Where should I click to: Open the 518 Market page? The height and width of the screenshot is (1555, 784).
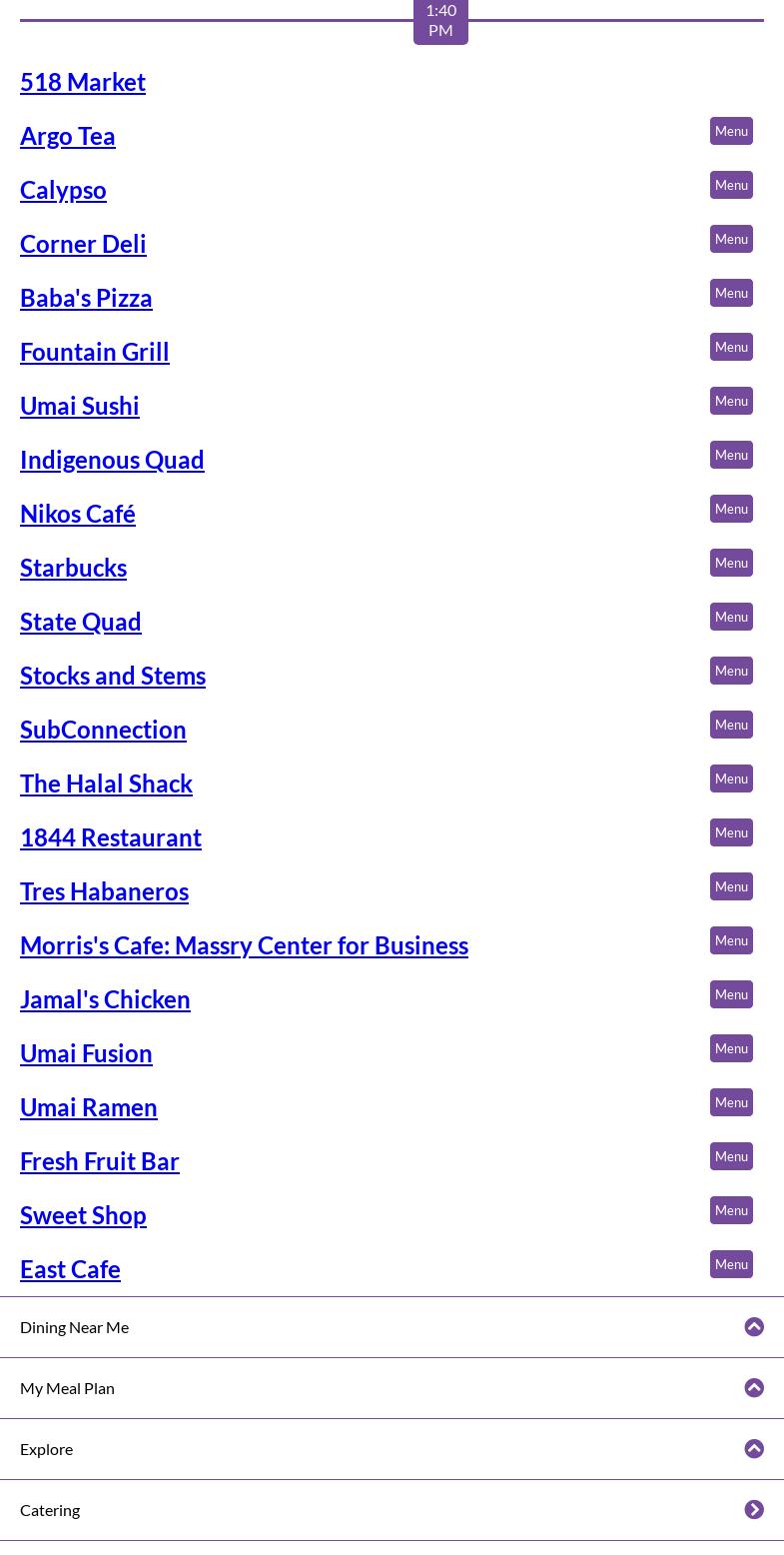(83, 82)
